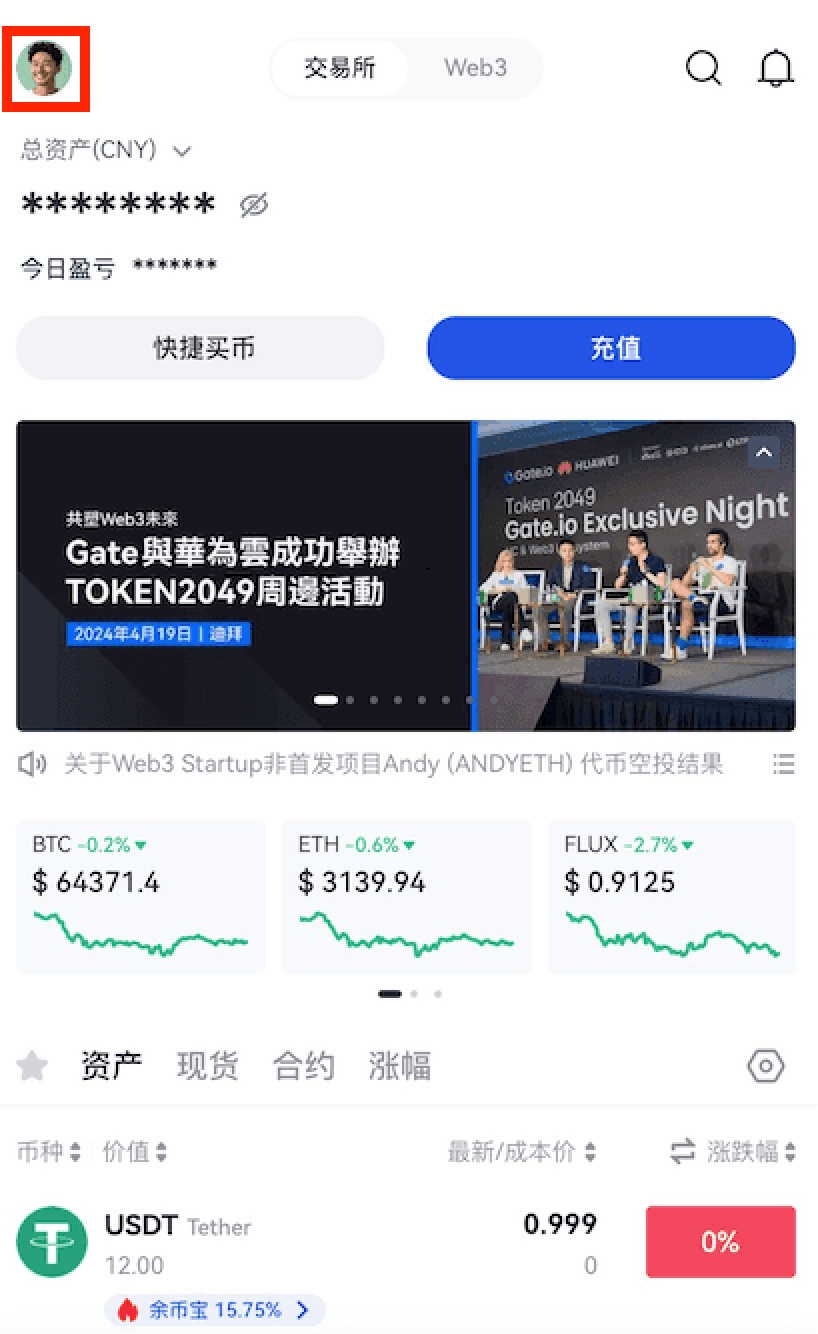This screenshot has width=818, height=1334.
Task: Open the search icon
Action: click(703, 68)
